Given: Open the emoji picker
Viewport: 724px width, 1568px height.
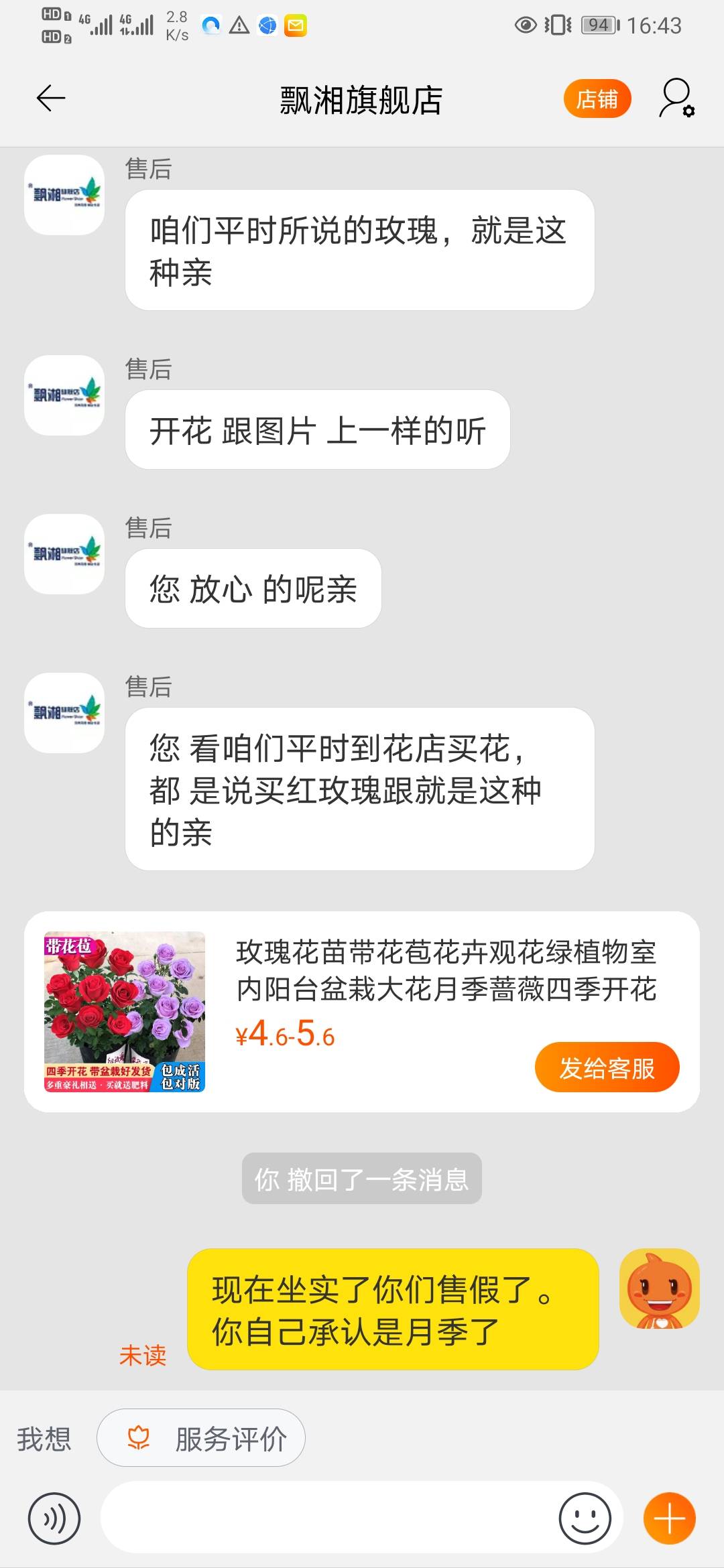Looking at the screenshot, I should (585, 1518).
